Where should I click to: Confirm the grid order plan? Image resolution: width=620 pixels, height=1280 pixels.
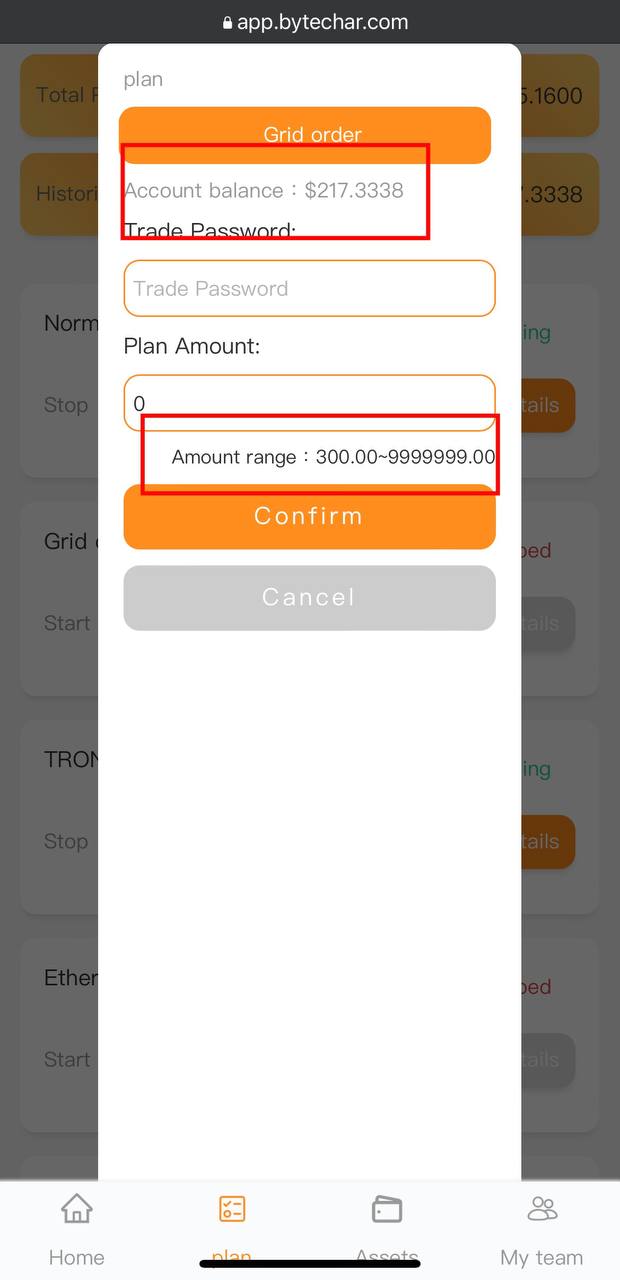[x=309, y=517]
